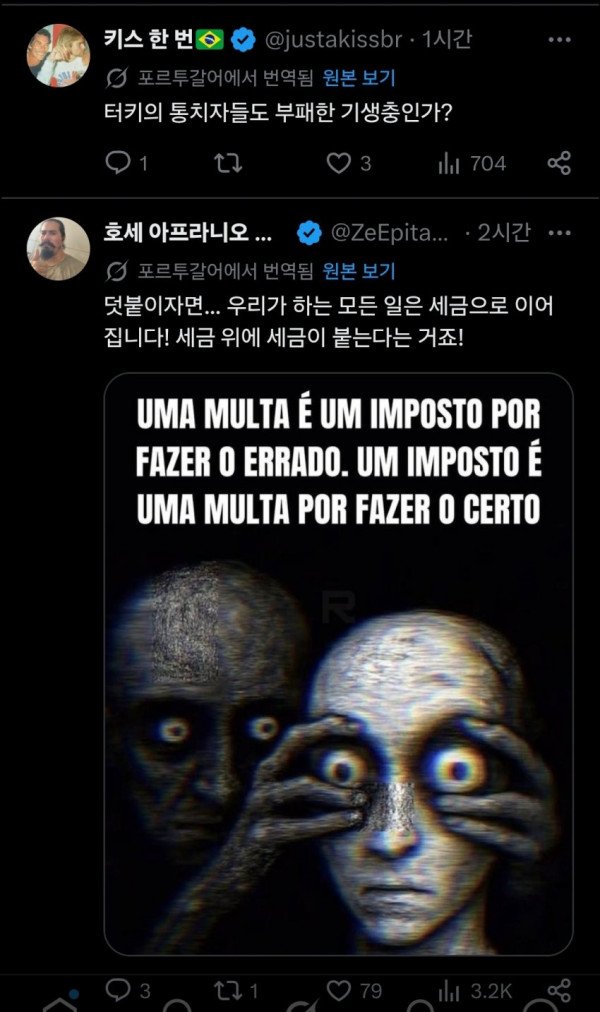Reply to ZeEpita's post
This screenshot has width=600, height=1012.
pos(119,990)
